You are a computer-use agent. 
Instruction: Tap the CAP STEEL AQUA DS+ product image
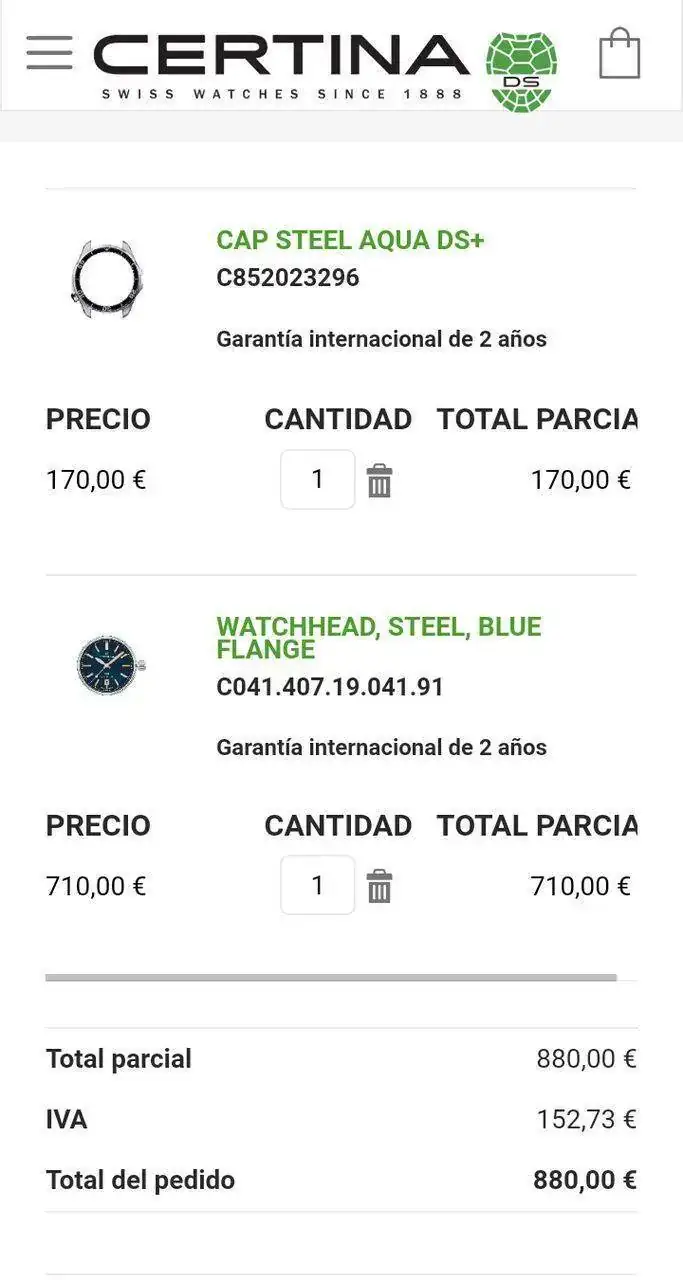[x=106, y=279]
